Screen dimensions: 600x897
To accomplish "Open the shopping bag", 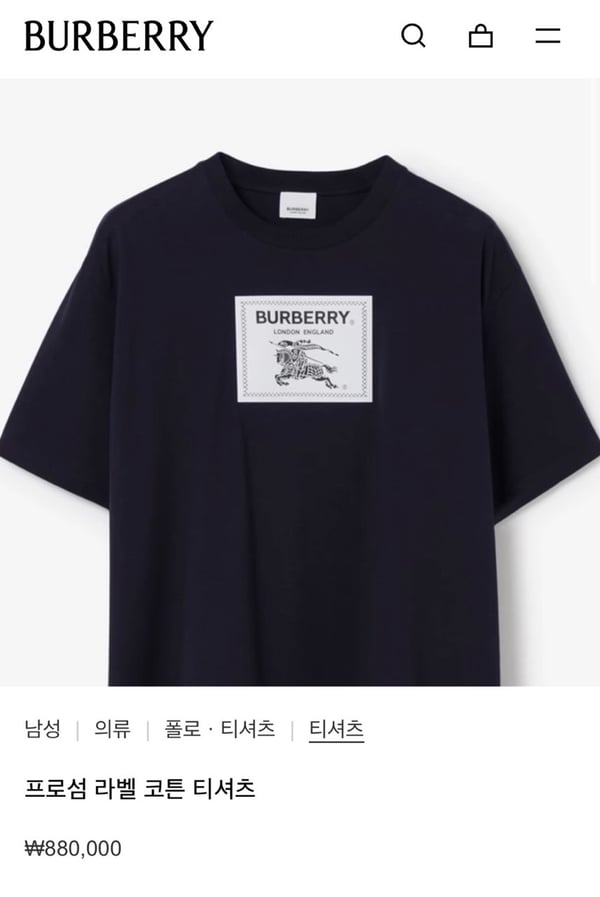I will tap(481, 36).
